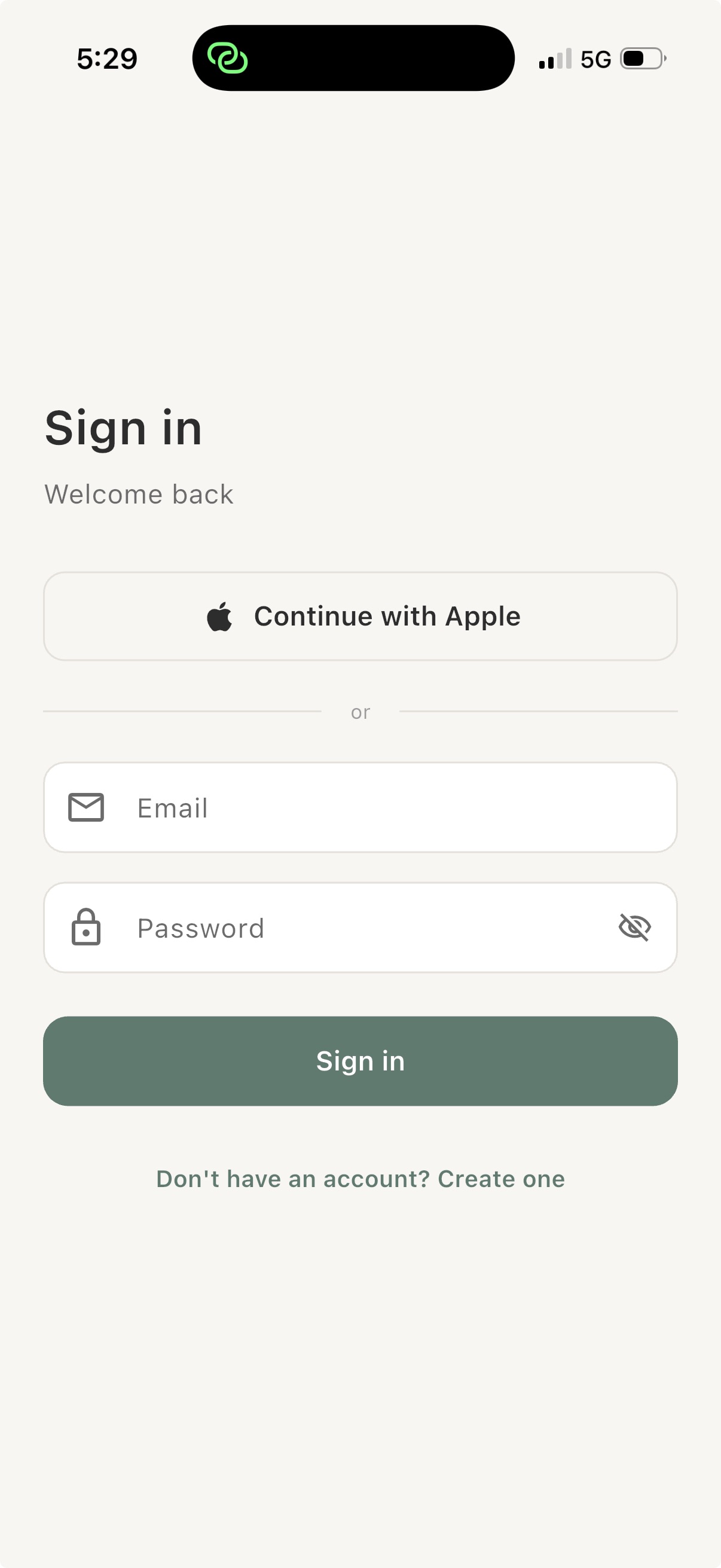
Task: Tap the cellular signal indicator
Action: tap(555, 59)
